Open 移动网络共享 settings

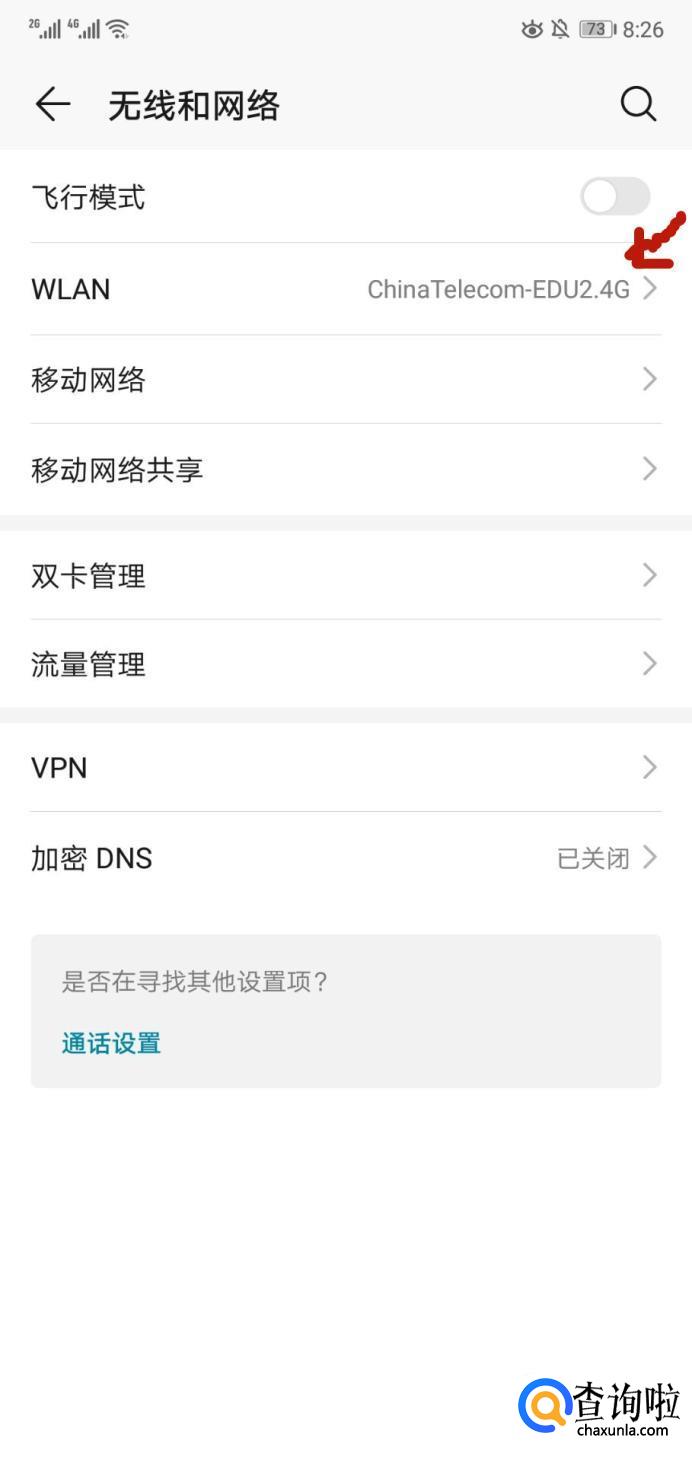pyautogui.click(x=345, y=469)
